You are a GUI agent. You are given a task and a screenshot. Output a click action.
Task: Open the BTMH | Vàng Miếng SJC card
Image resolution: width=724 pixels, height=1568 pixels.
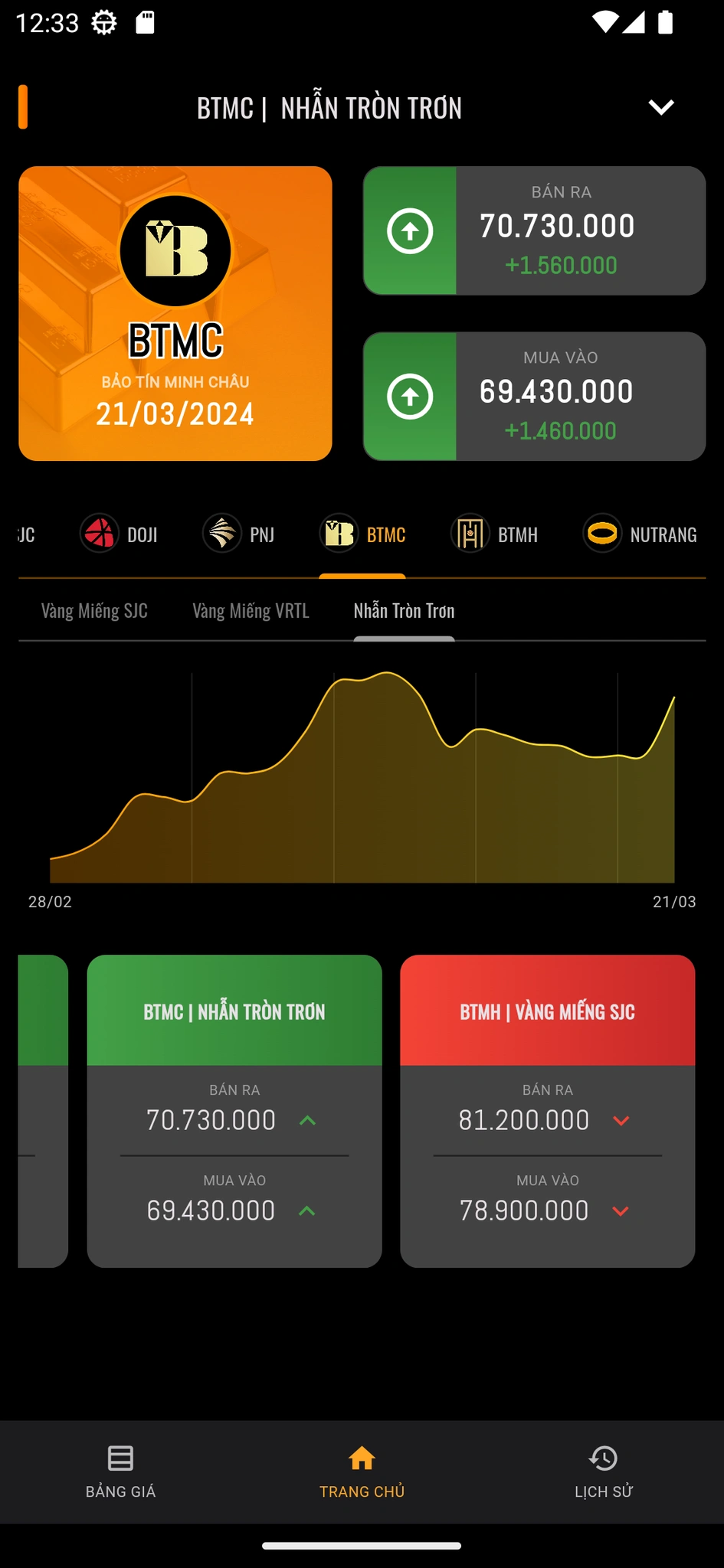[x=547, y=1110]
